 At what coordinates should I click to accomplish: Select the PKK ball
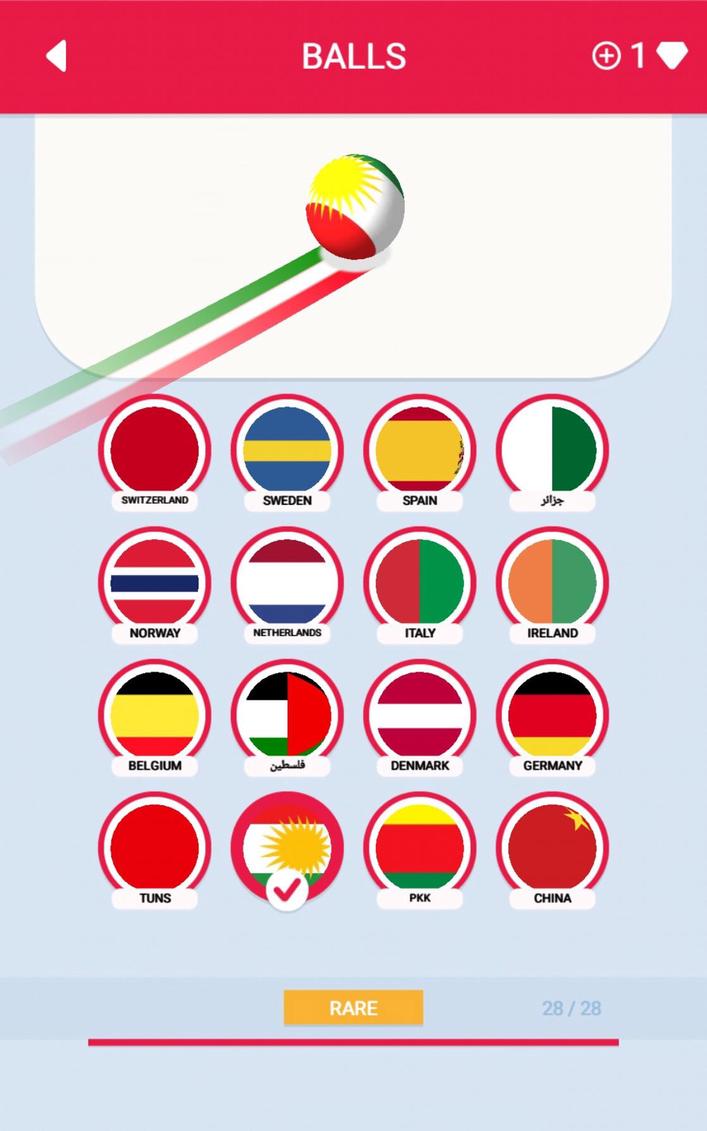(x=420, y=848)
